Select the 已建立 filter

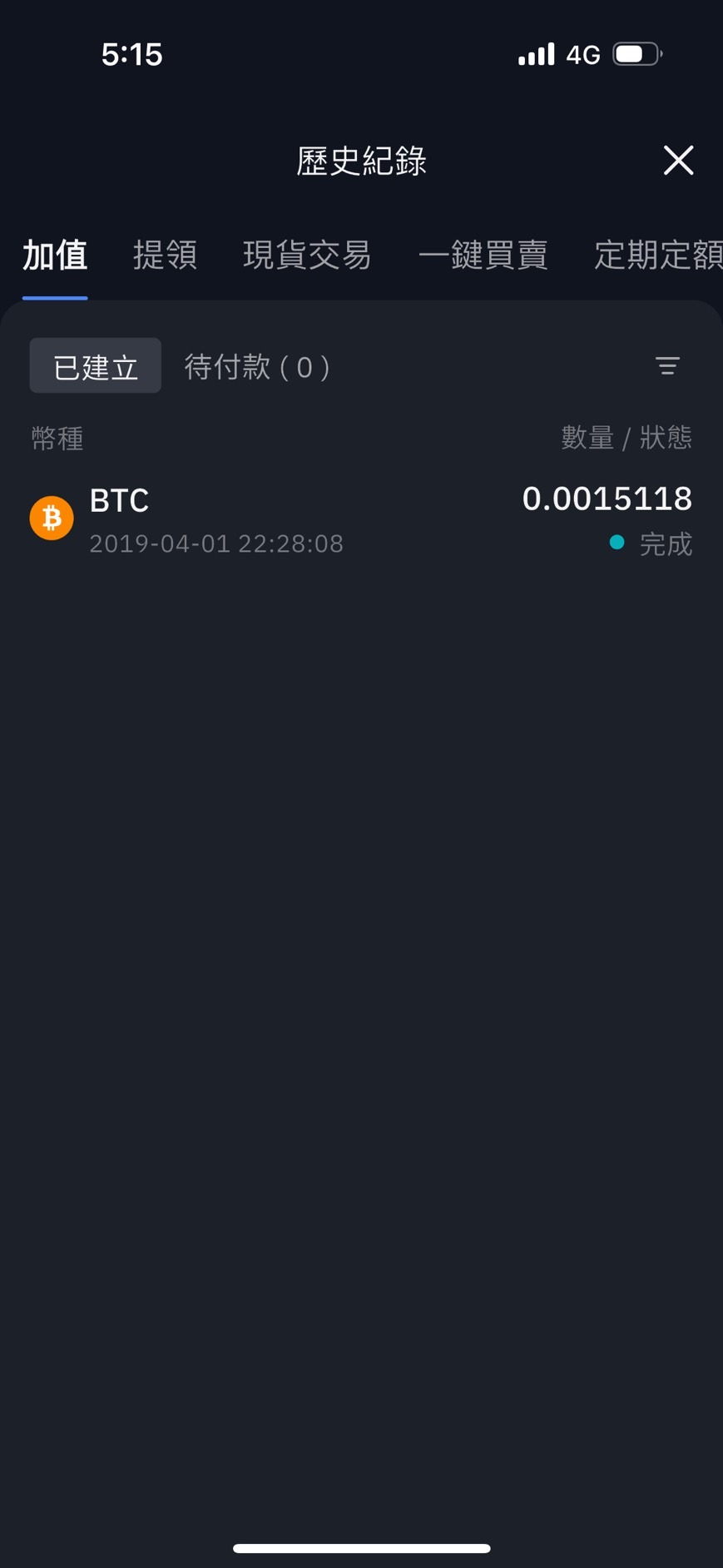[x=95, y=365]
